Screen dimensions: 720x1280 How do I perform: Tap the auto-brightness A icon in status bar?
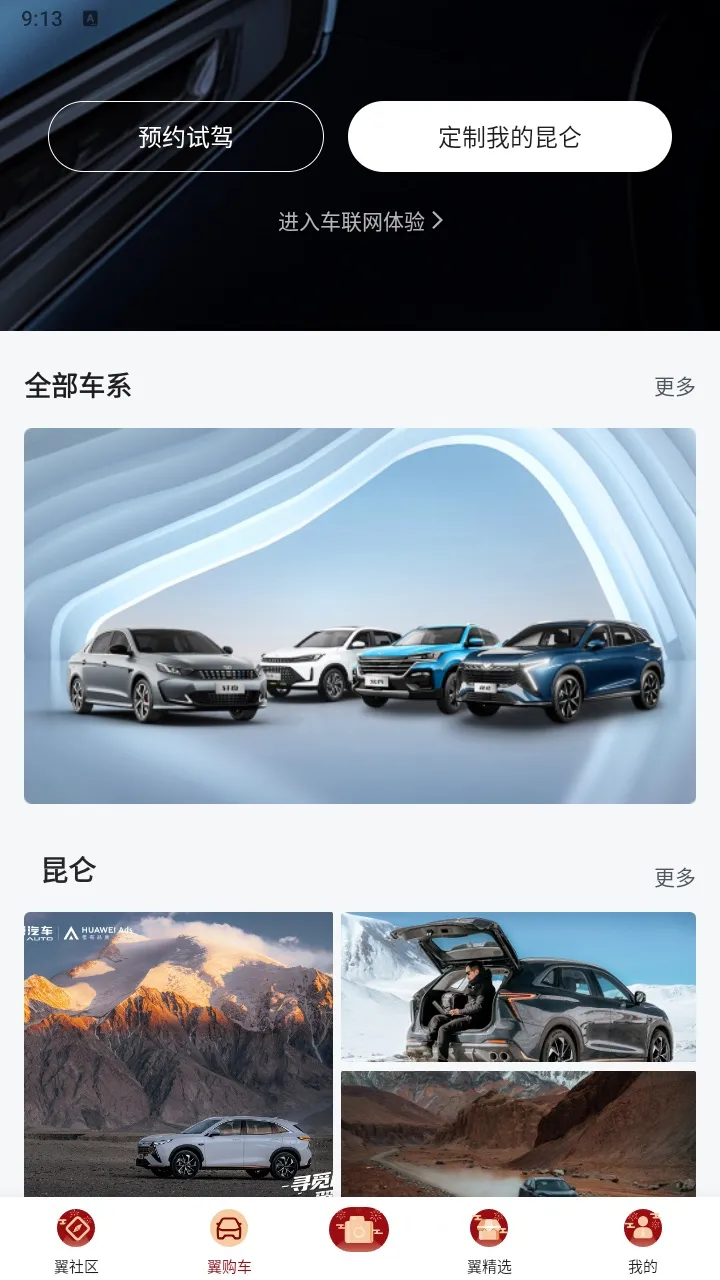click(x=89, y=18)
